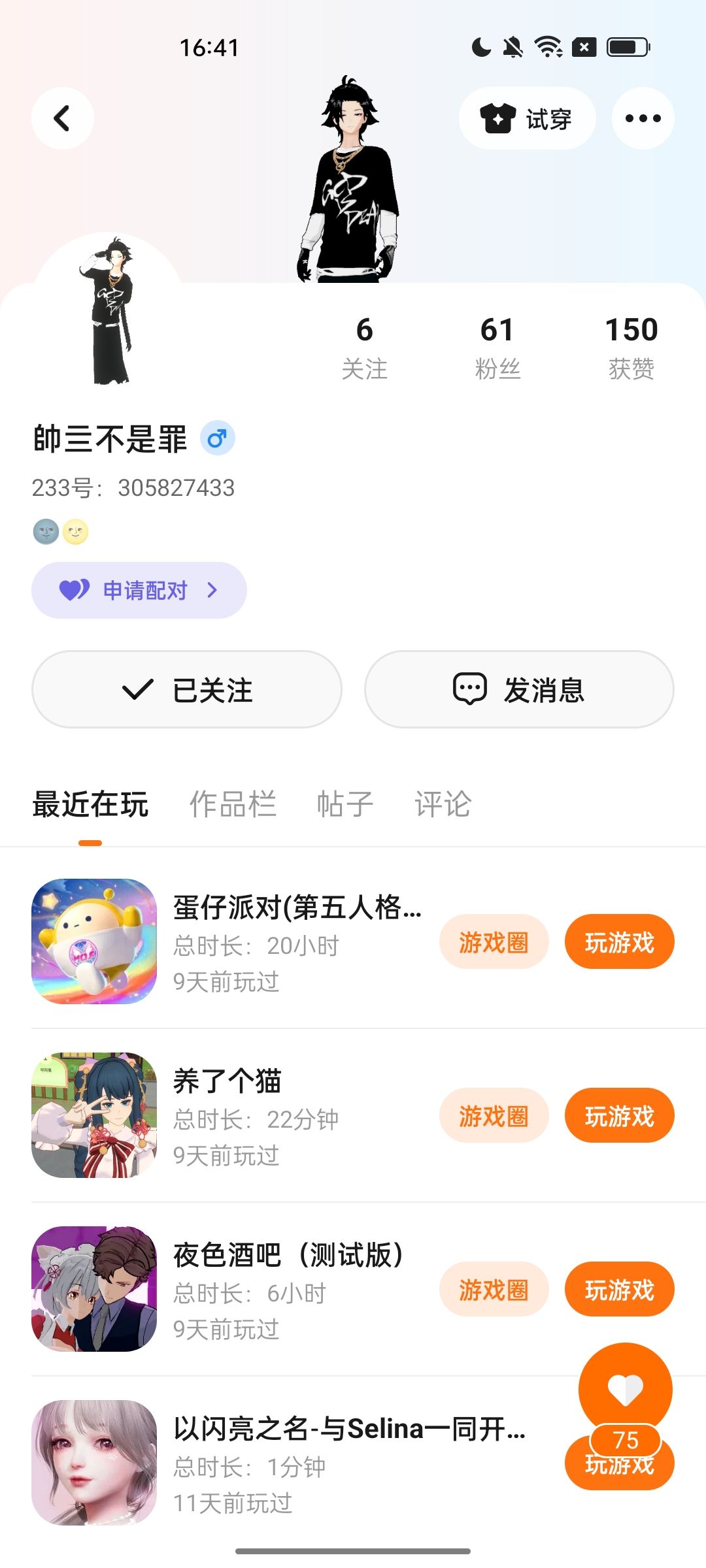Tap 玩游戏 for 蛋仔派对
This screenshot has width=706, height=1568.
click(x=620, y=941)
